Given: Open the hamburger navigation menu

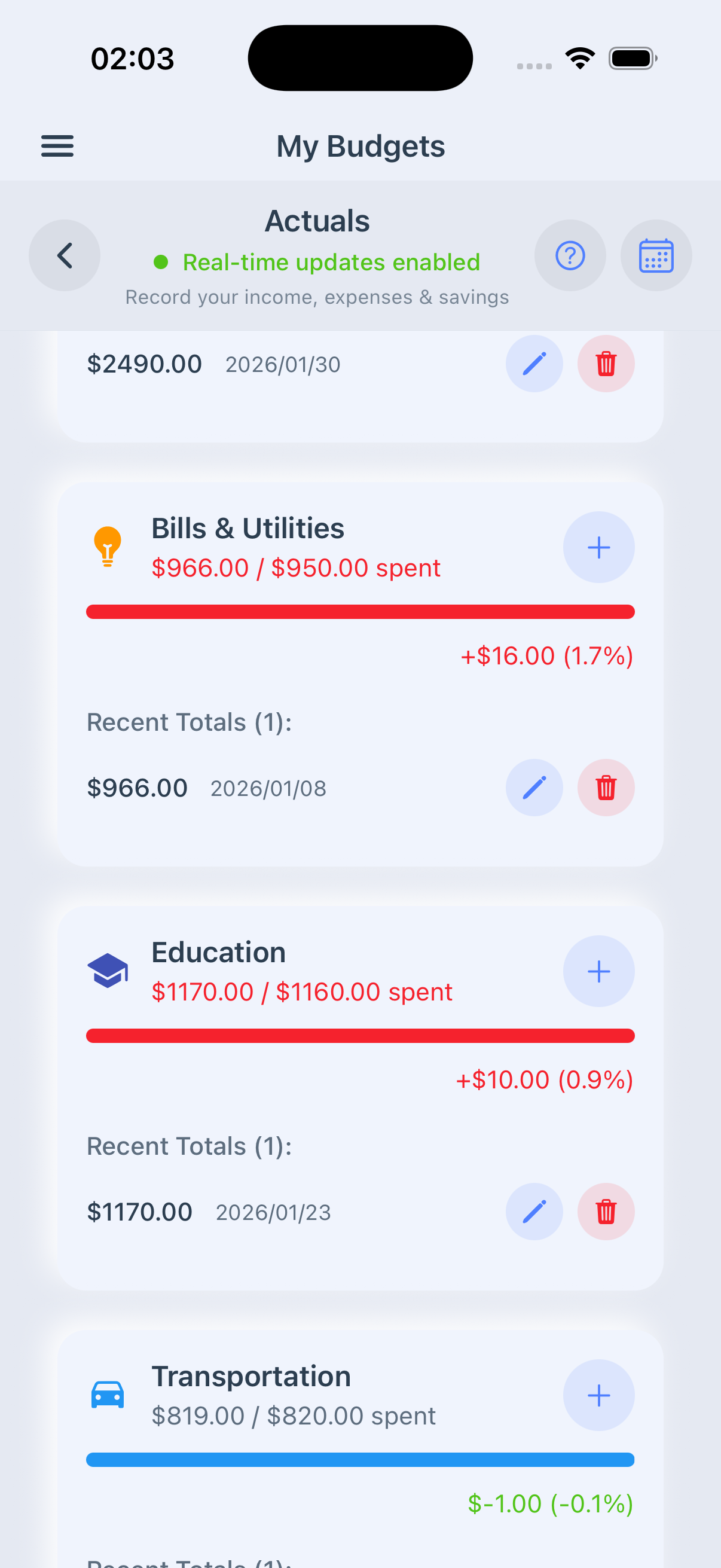Looking at the screenshot, I should 57,146.
